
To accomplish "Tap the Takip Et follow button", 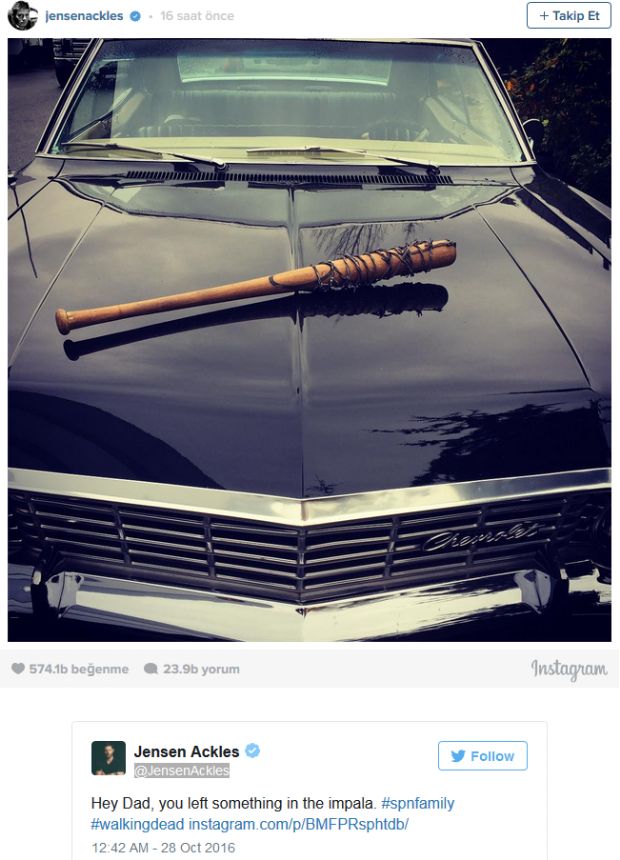I will click(568, 16).
